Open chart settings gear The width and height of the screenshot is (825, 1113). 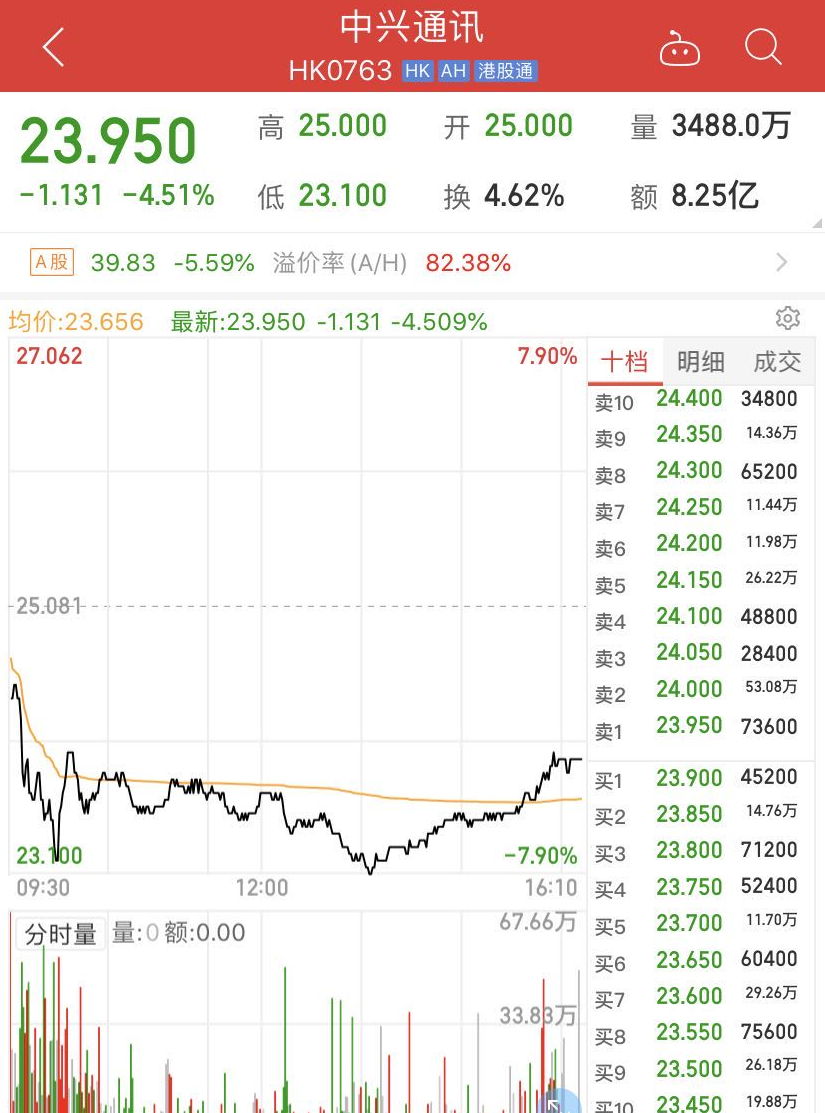pyautogui.click(x=788, y=319)
